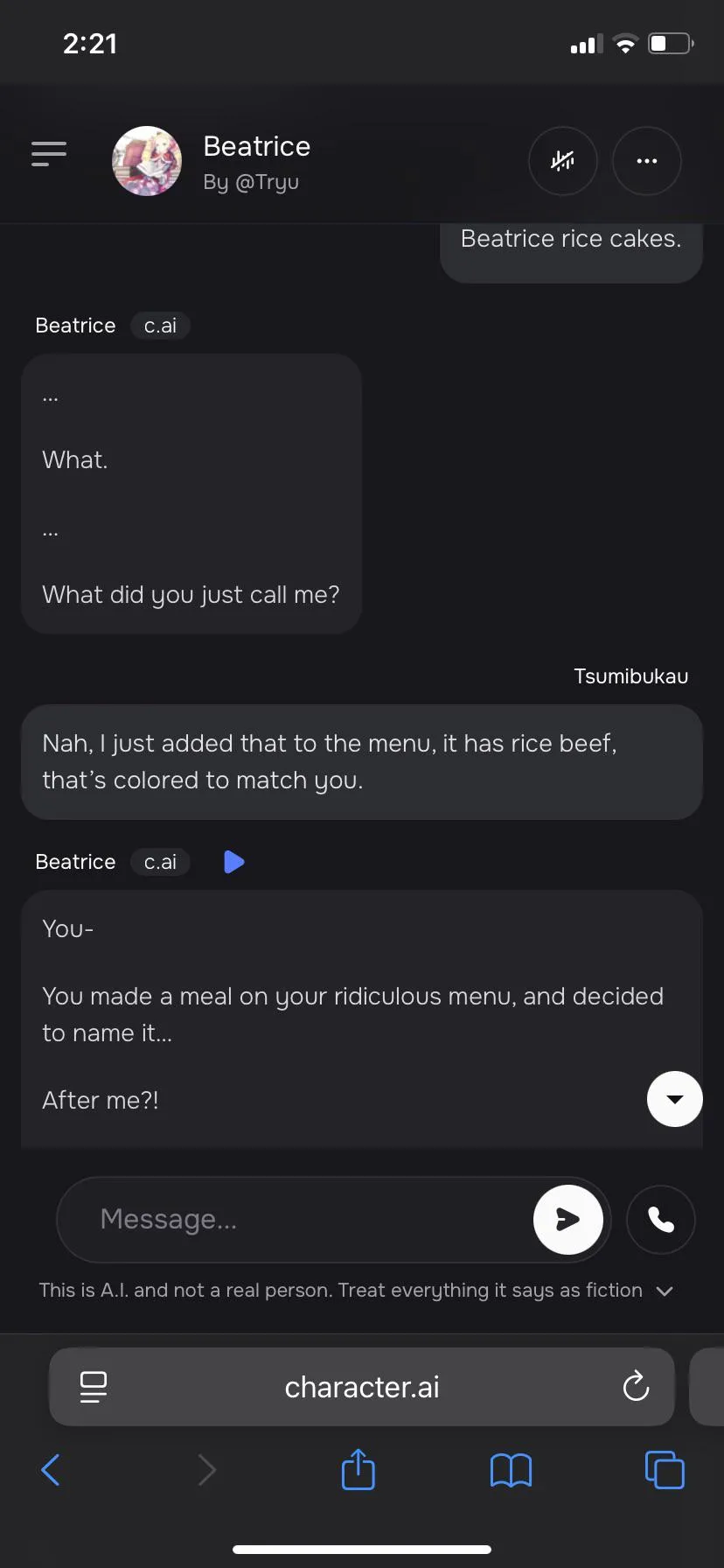The image size is (724, 1568).
Task: Open Safari page settings icon
Action: [x=94, y=1387]
